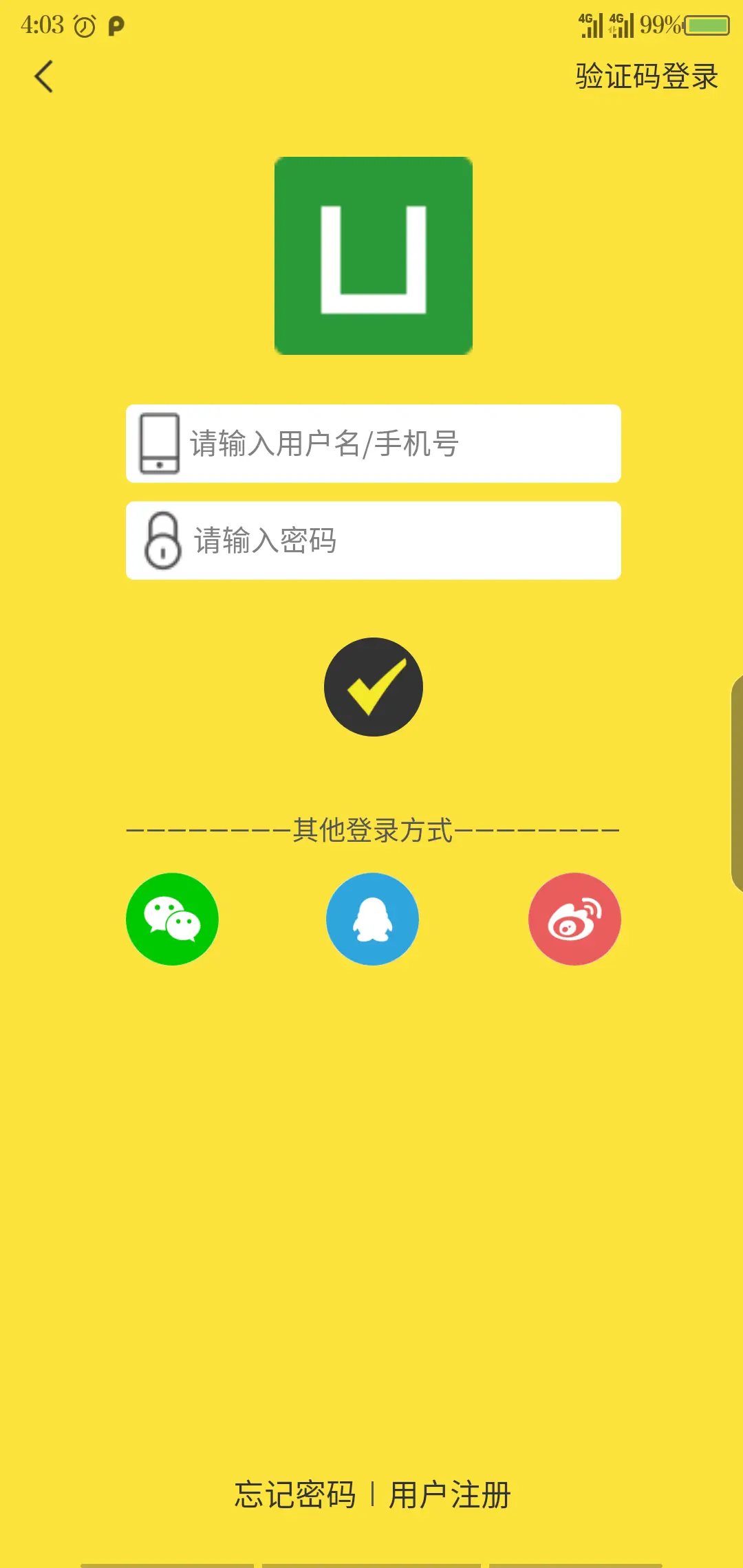The width and height of the screenshot is (743, 1568).
Task: Open 用户注册 user registration
Action: coord(450,1494)
